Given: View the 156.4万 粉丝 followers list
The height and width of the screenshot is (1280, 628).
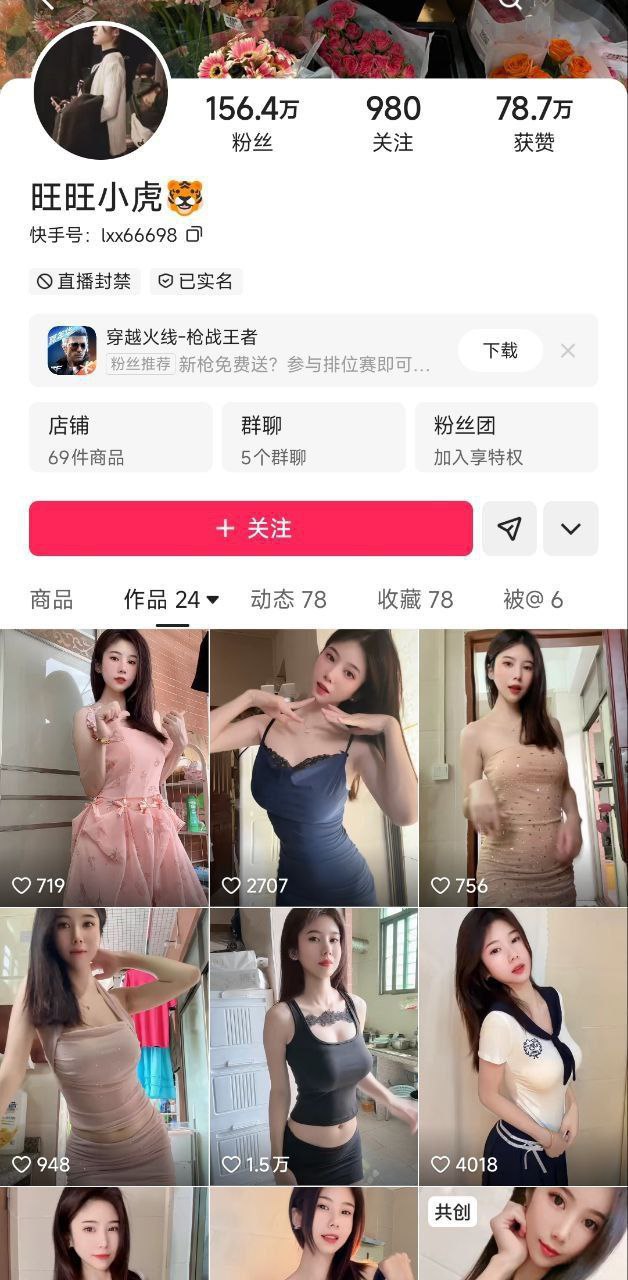Looking at the screenshot, I should [252, 123].
